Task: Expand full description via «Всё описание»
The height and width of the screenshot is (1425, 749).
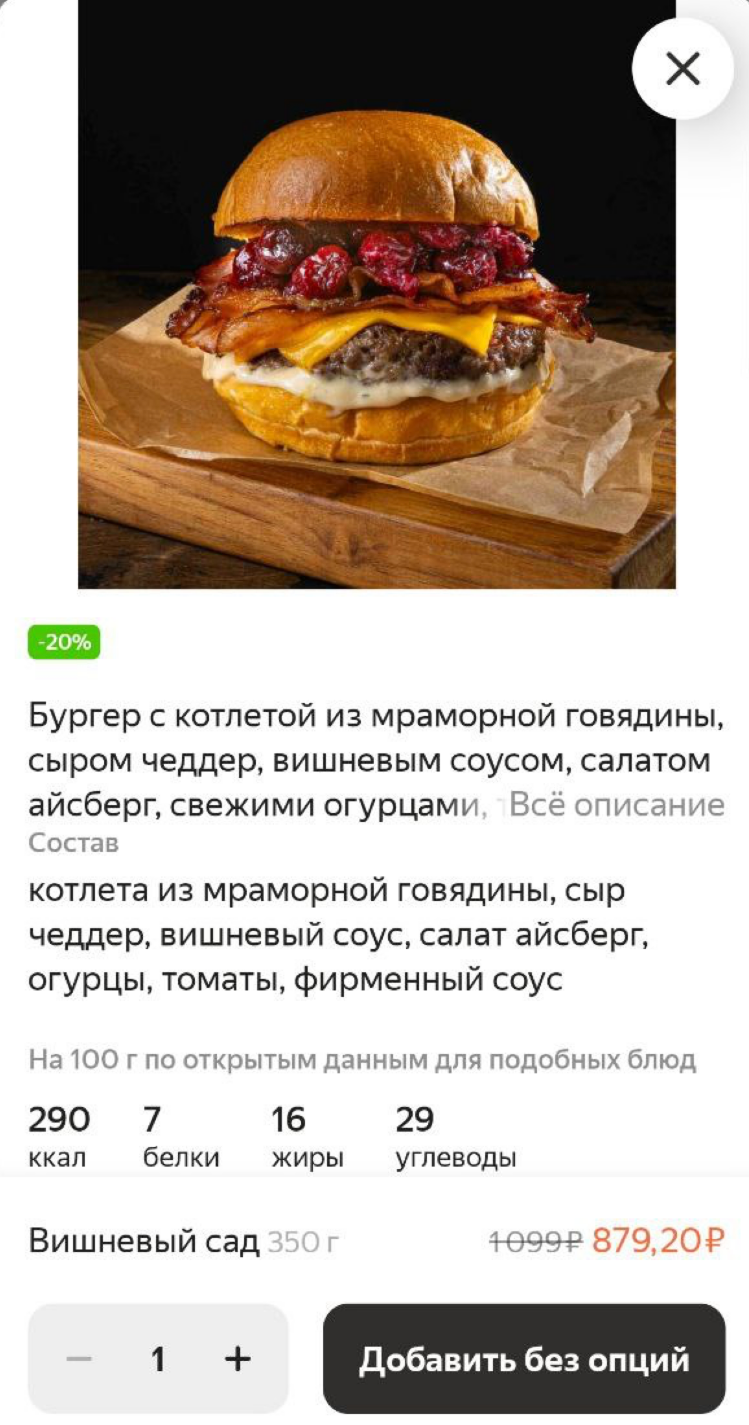Action: (x=617, y=805)
